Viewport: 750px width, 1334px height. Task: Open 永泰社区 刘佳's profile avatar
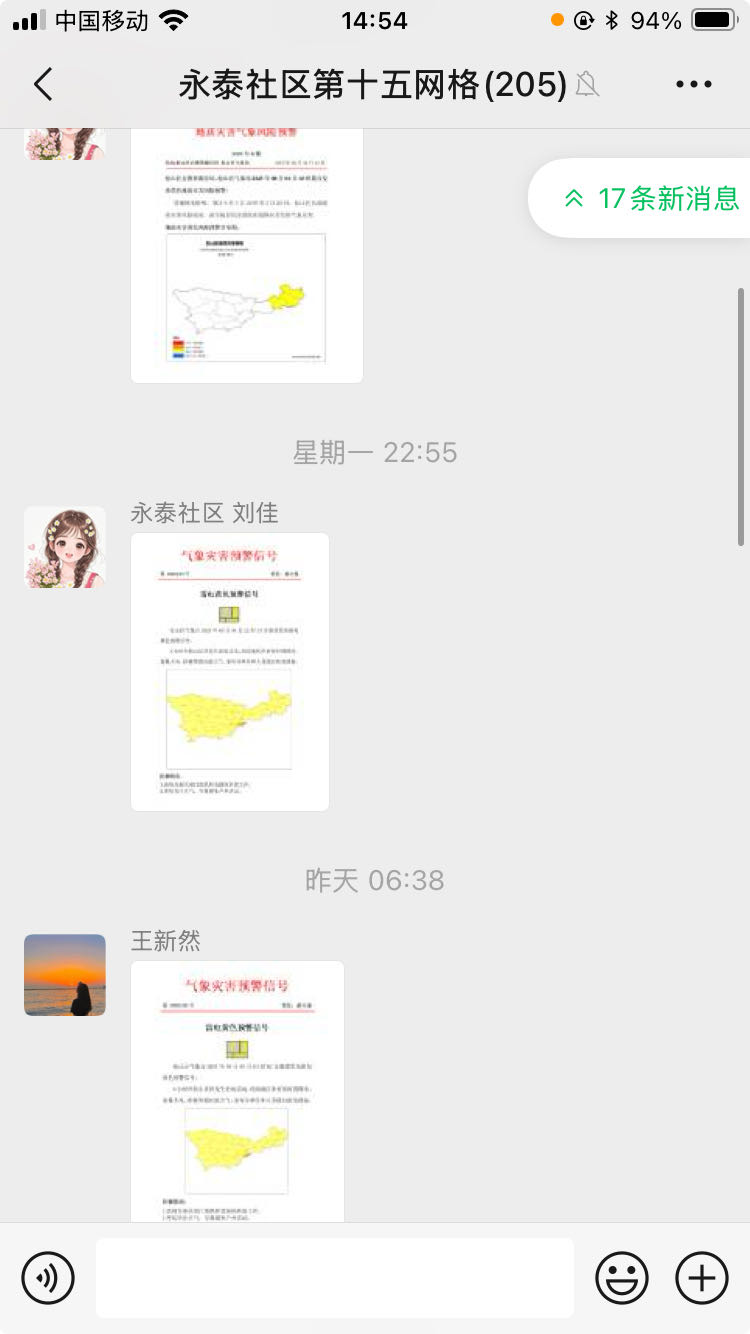point(65,547)
